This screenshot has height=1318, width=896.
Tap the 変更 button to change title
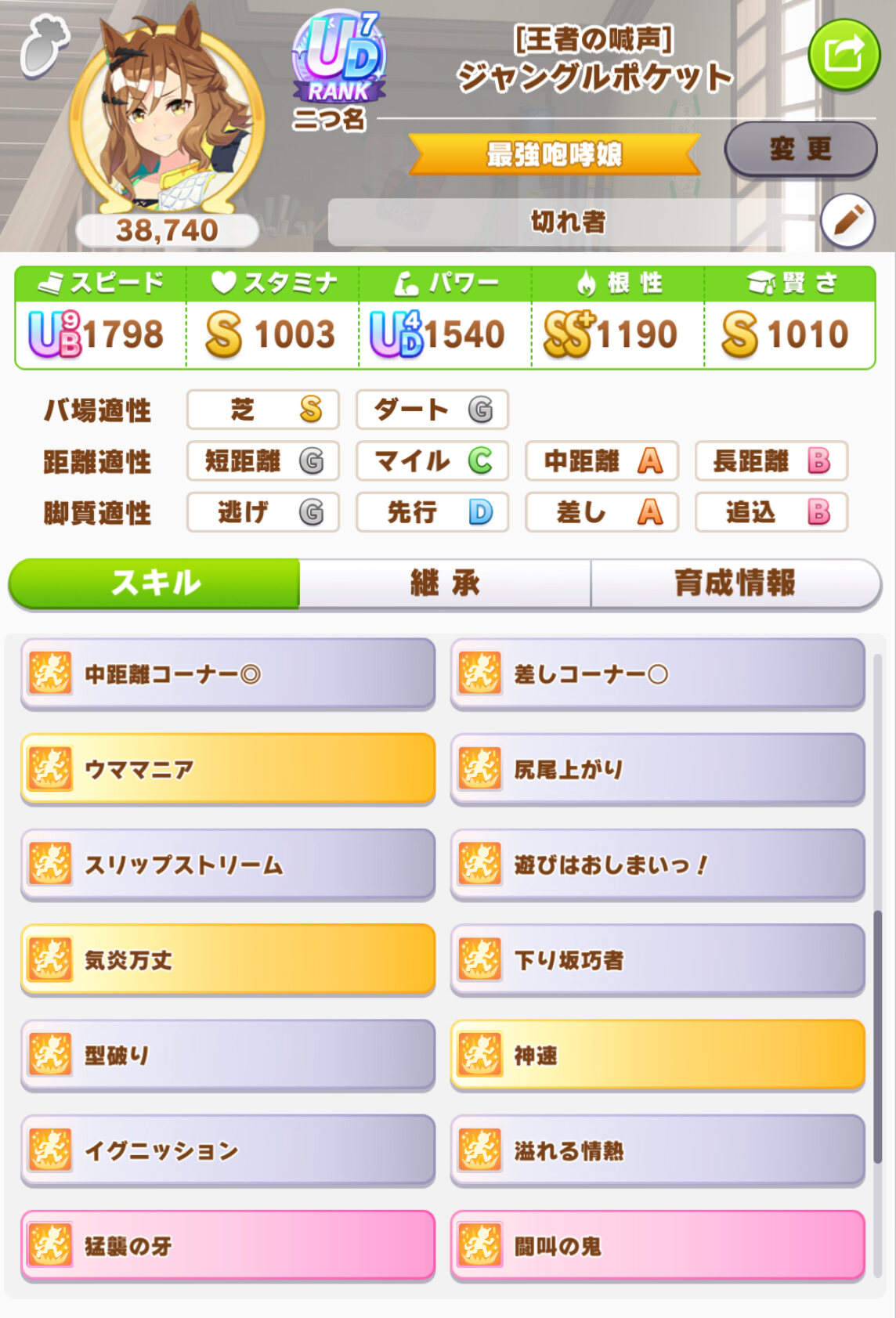tap(800, 149)
